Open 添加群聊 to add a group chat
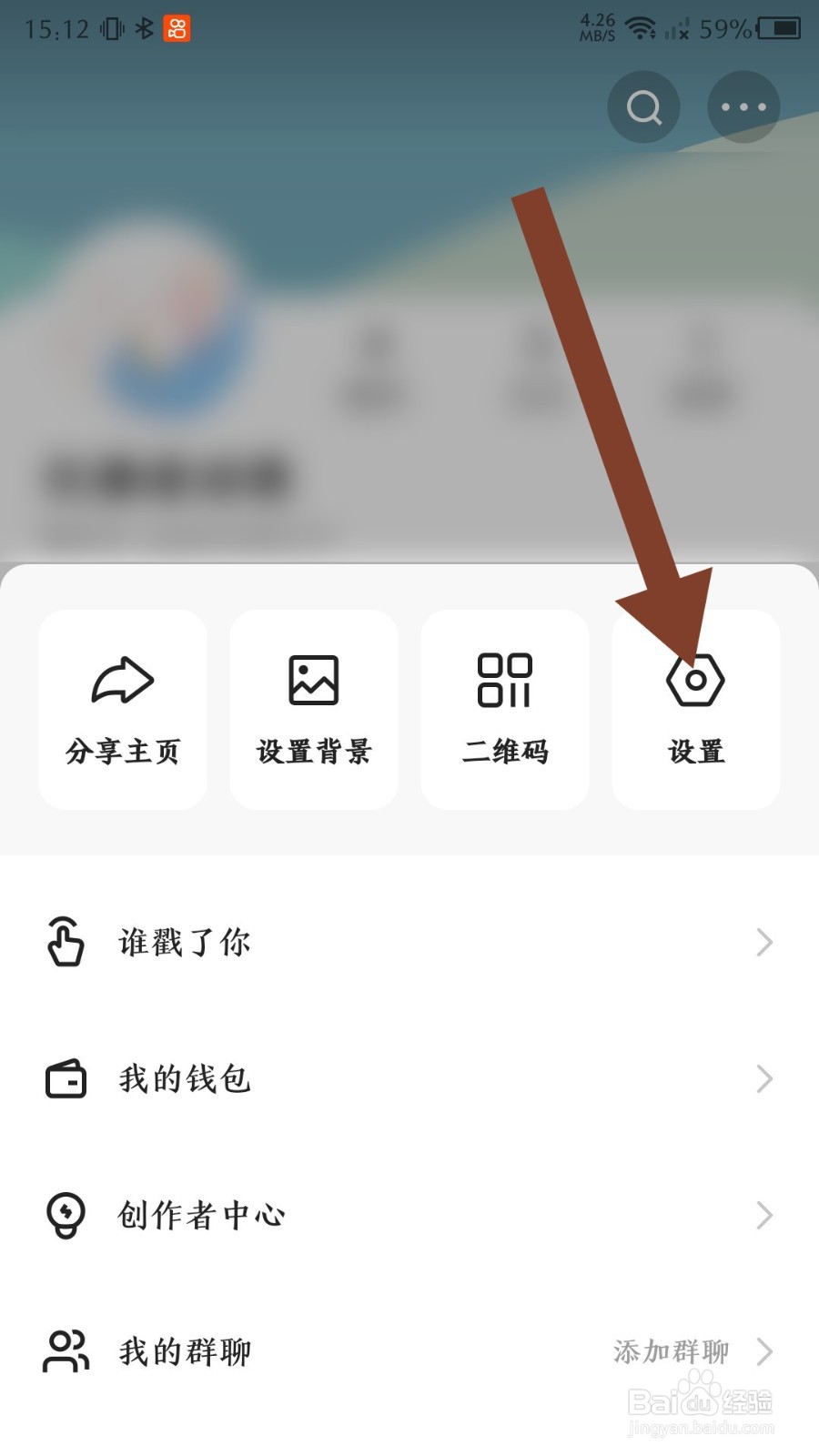Screen dimensions: 819x1456 click(x=671, y=1353)
